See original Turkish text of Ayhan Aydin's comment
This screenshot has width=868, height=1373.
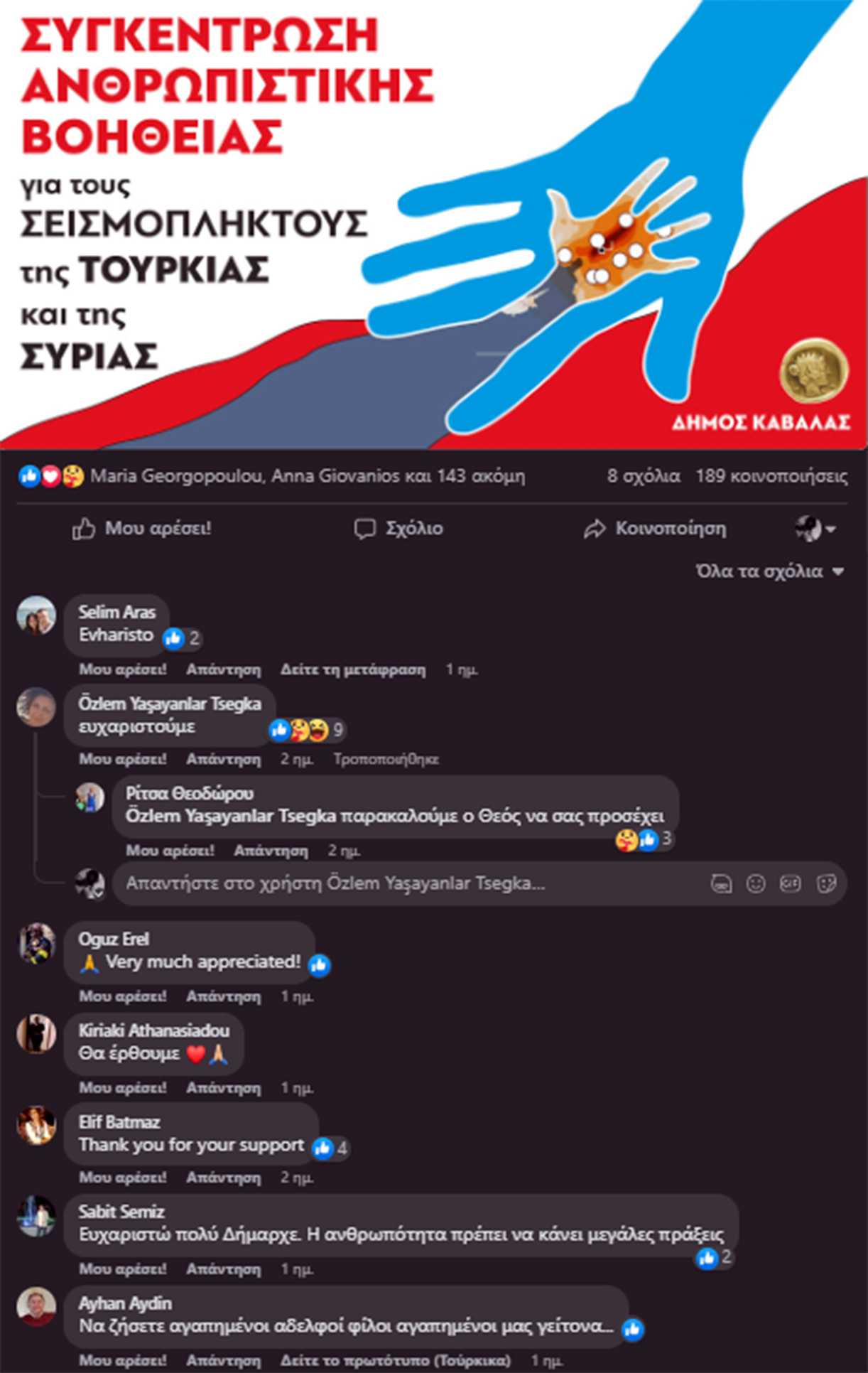(x=395, y=1360)
